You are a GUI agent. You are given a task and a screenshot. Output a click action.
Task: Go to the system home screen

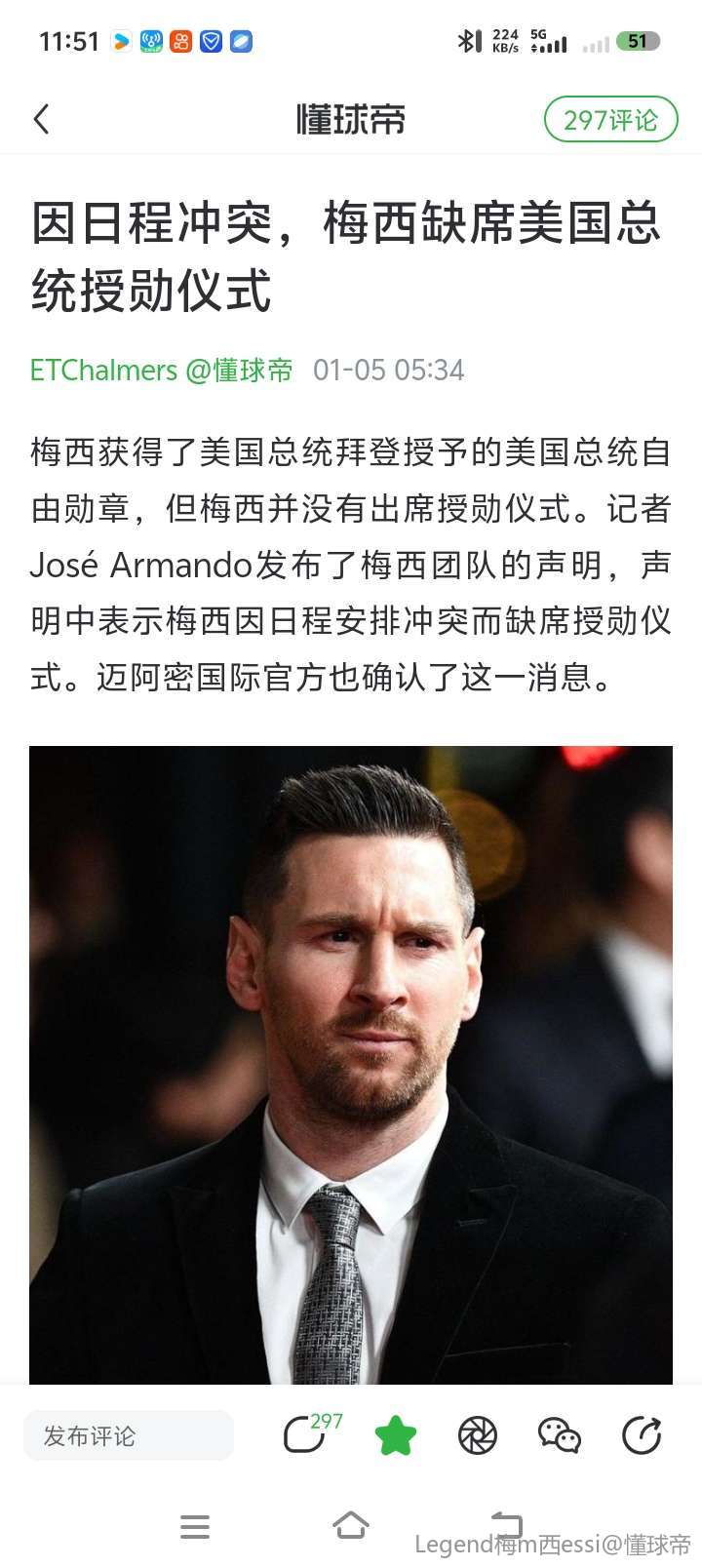(351, 1526)
